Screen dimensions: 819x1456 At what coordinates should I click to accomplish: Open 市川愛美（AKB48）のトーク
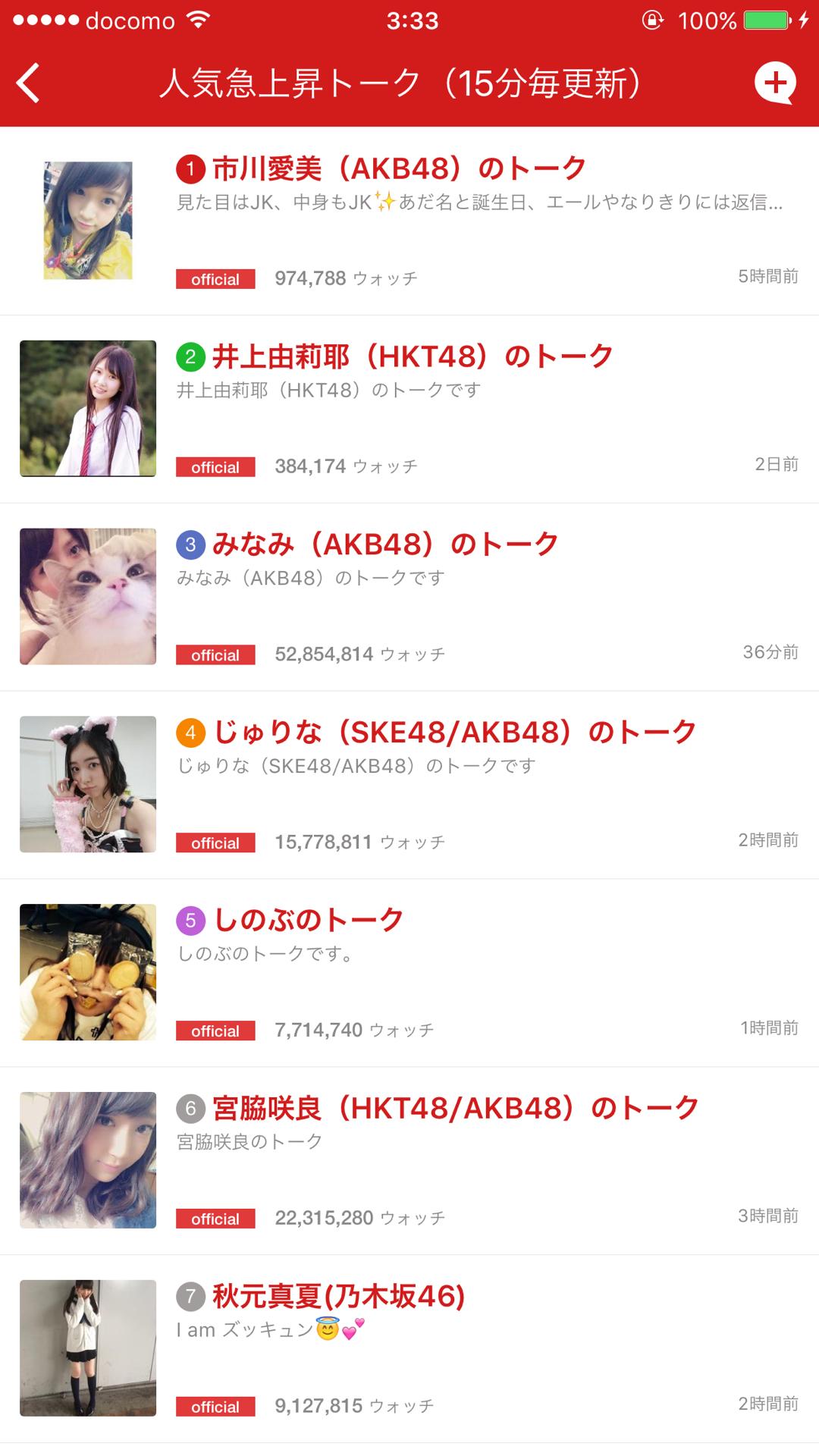[x=399, y=168]
